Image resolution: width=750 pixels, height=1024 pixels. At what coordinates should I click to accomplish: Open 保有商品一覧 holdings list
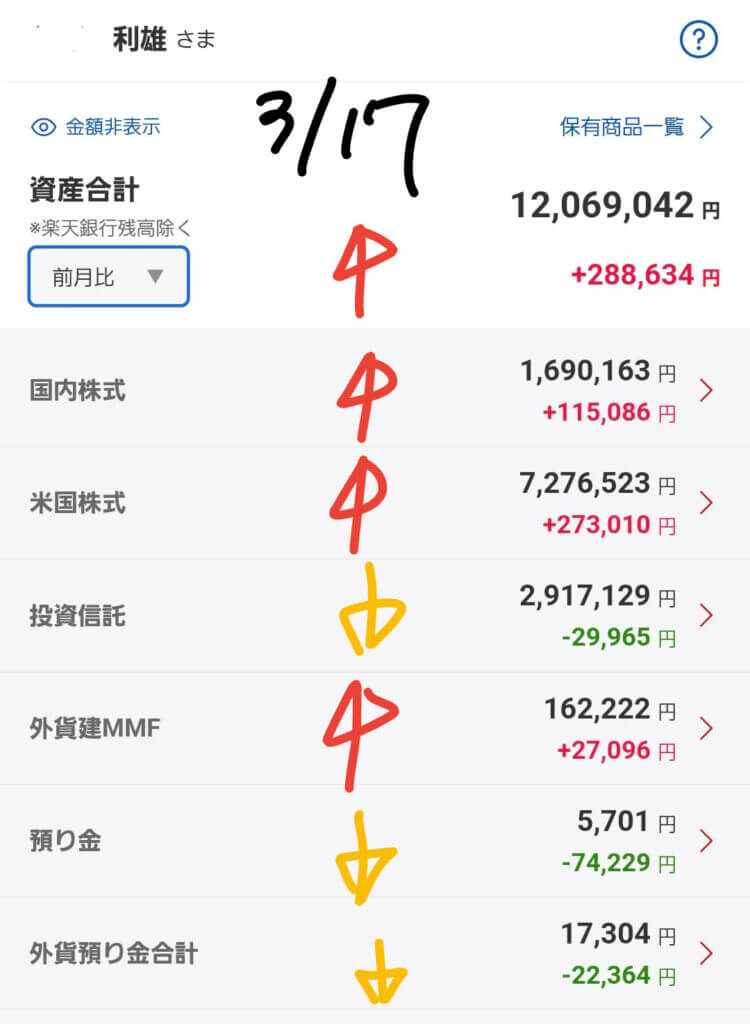pos(637,127)
